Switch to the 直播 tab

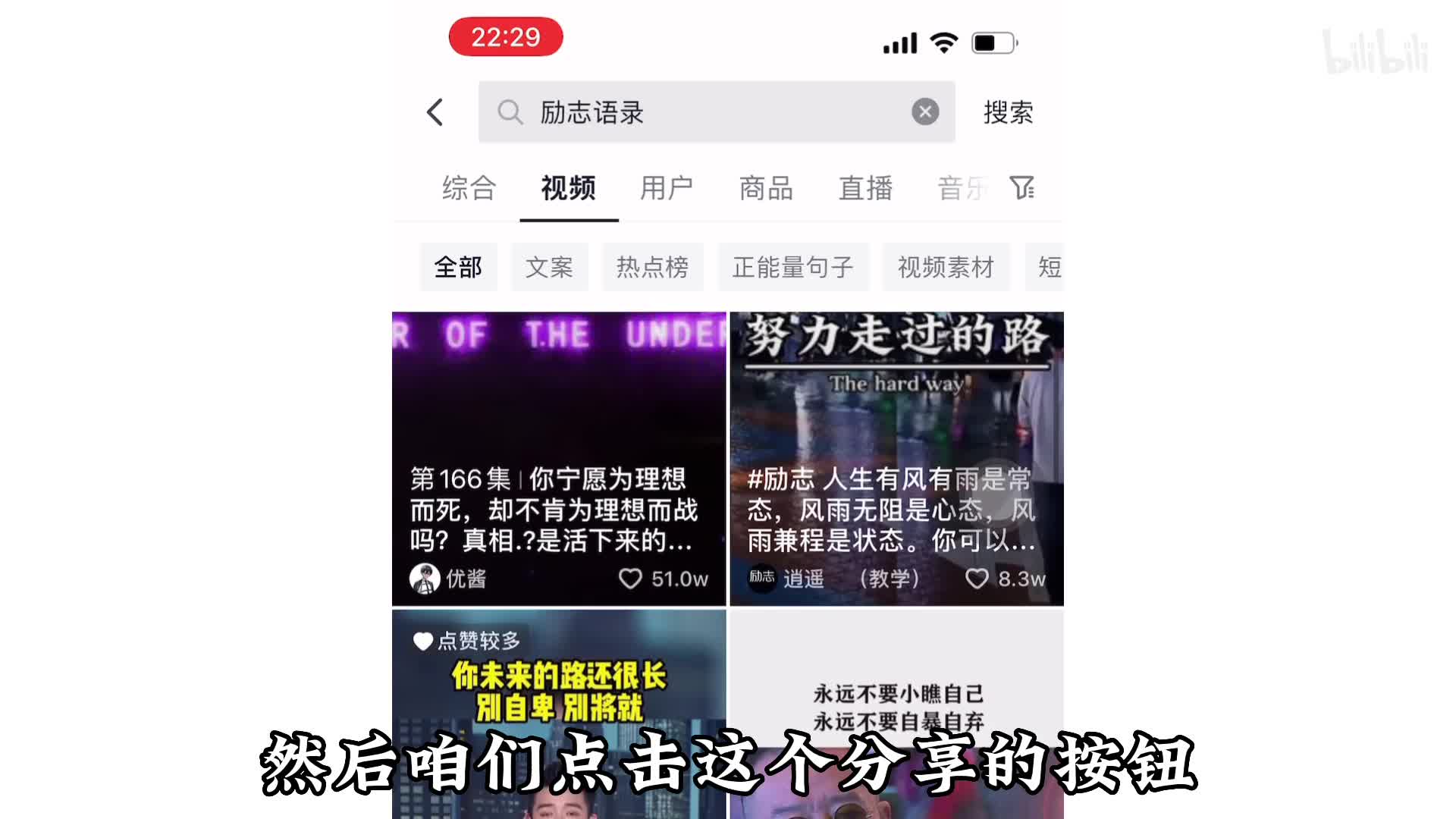(x=865, y=188)
